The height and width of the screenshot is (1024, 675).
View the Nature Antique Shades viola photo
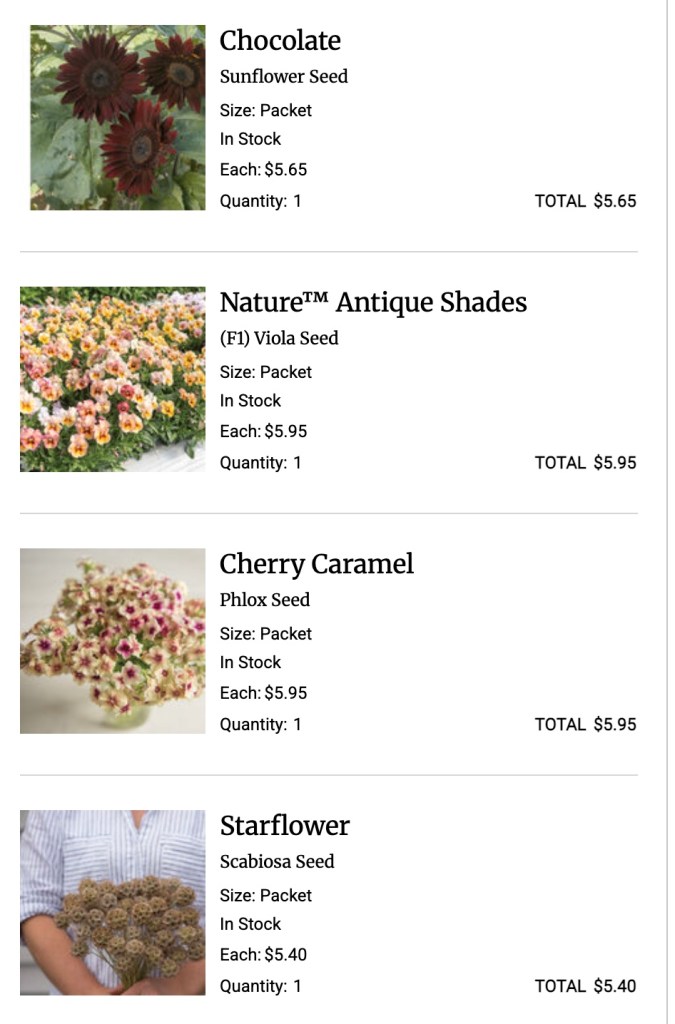tap(112, 379)
